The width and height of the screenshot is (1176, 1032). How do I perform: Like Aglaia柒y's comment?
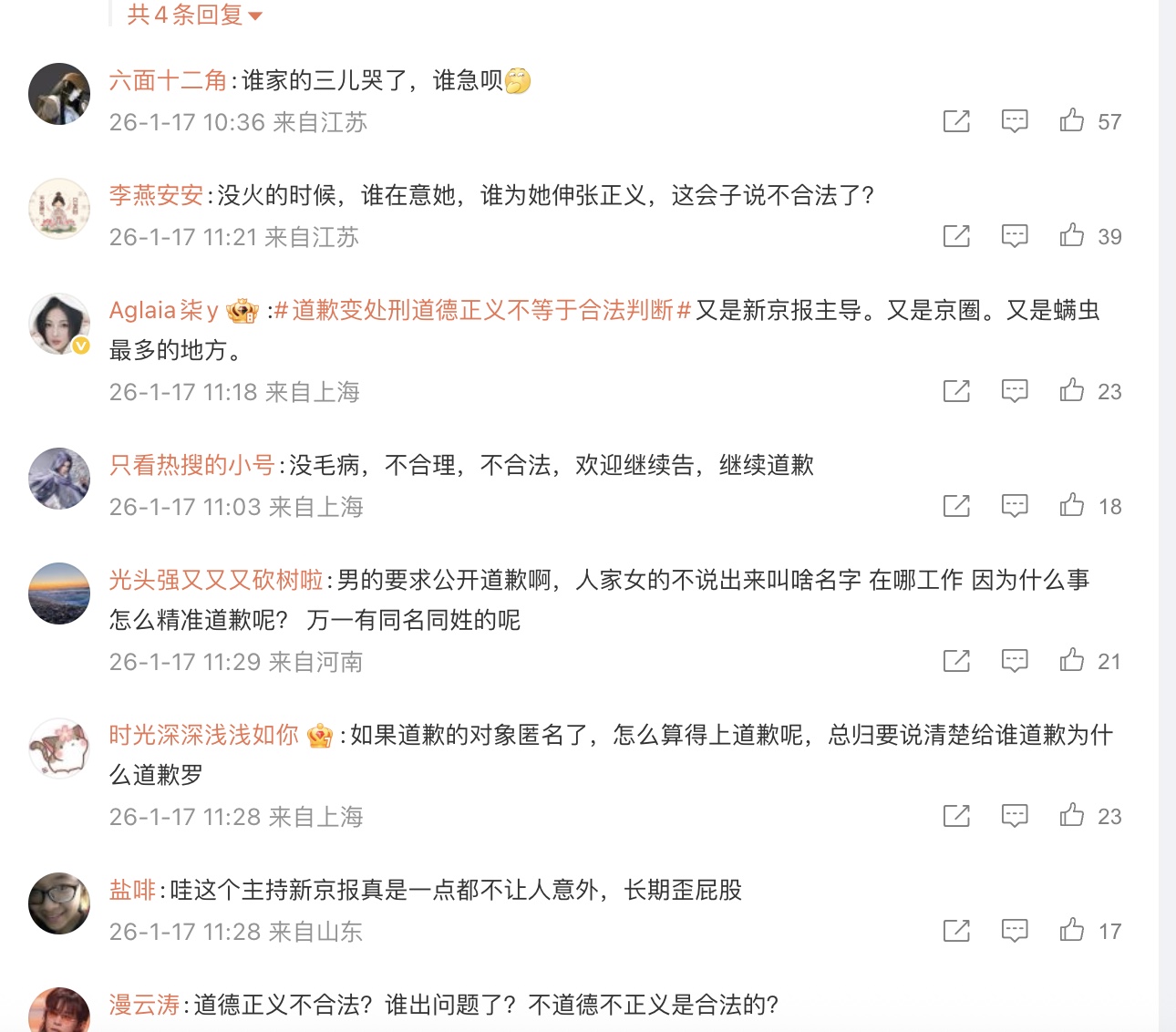point(1072,391)
